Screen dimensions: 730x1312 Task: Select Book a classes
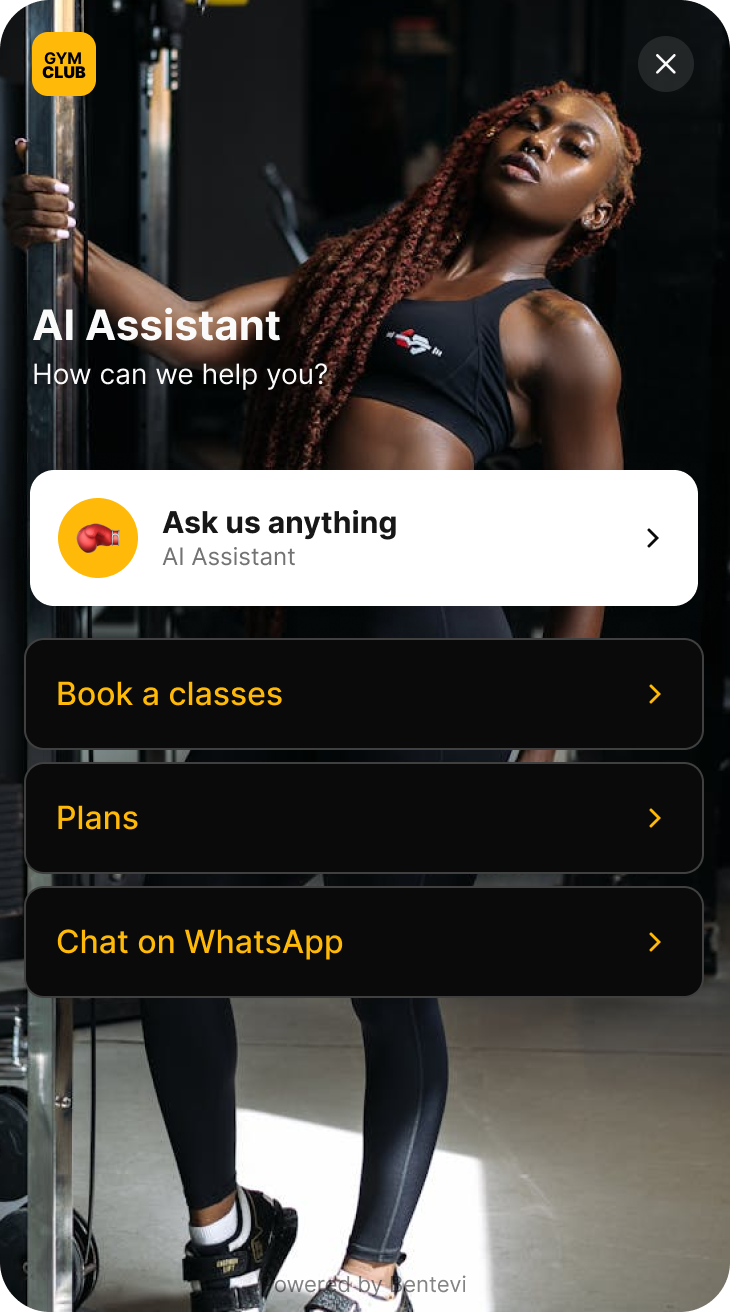click(x=364, y=694)
